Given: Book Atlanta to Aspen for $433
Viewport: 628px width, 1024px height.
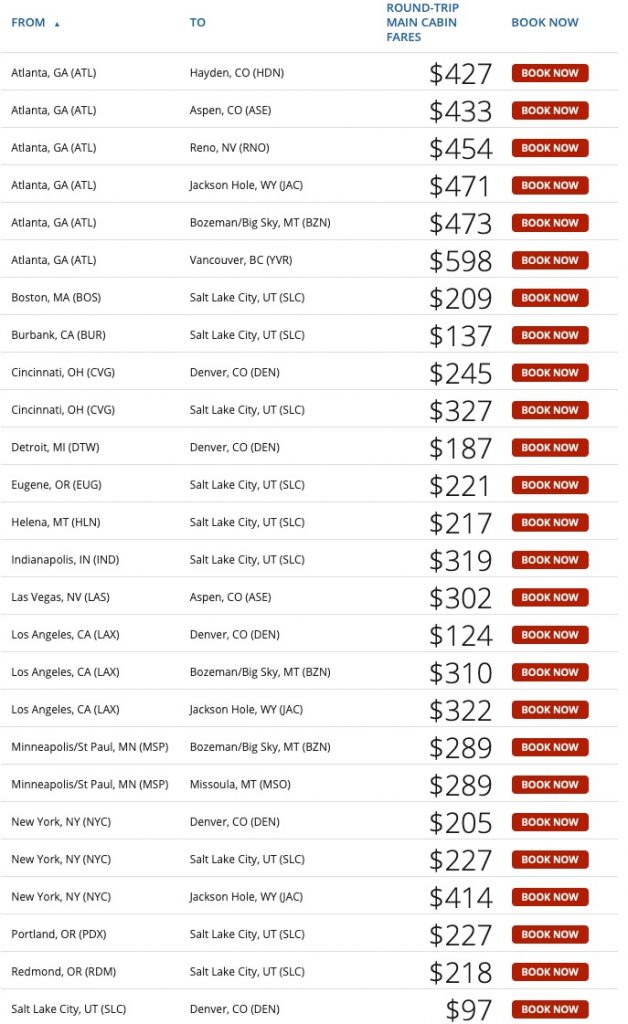Looking at the screenshot, I should [549, 111].
